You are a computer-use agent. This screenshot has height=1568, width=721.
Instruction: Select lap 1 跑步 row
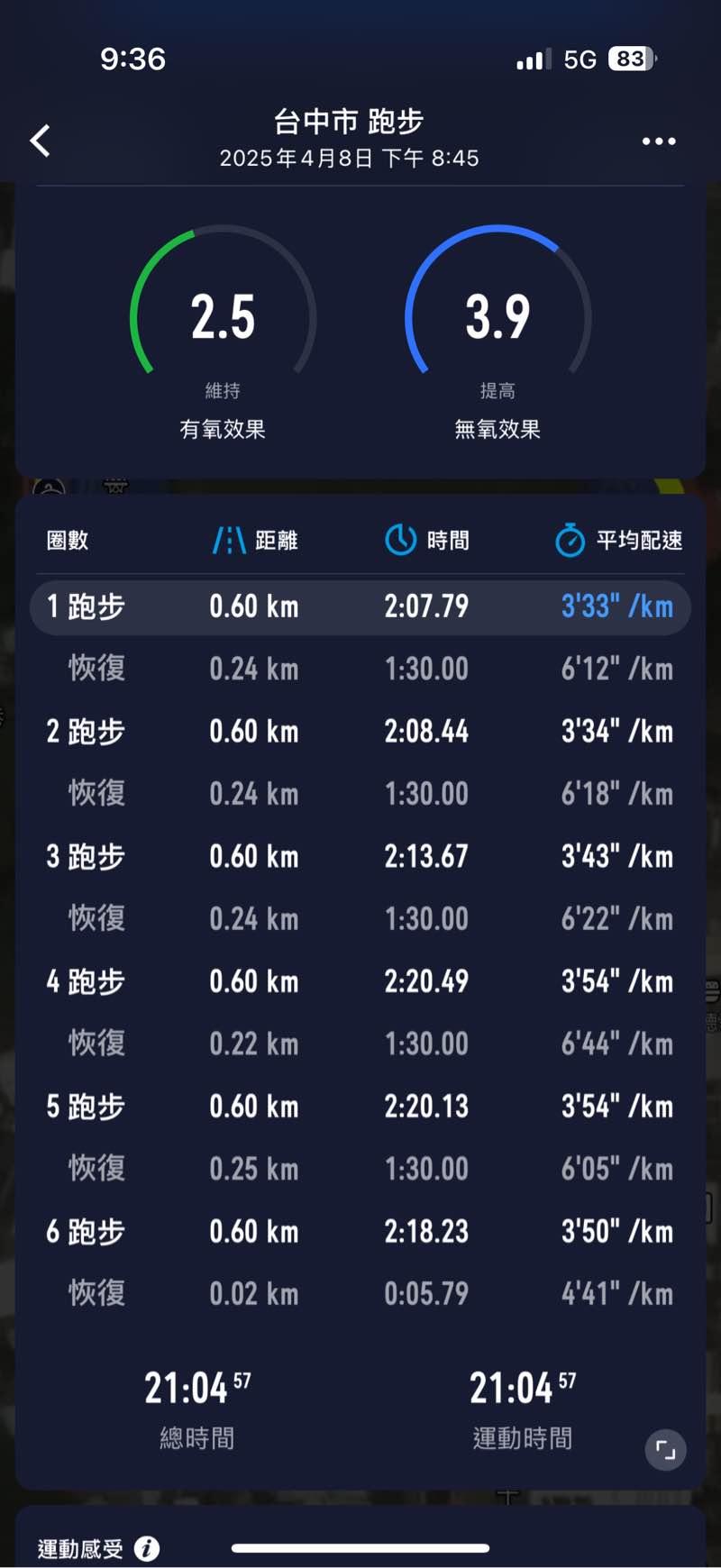[x=360, y=606]
